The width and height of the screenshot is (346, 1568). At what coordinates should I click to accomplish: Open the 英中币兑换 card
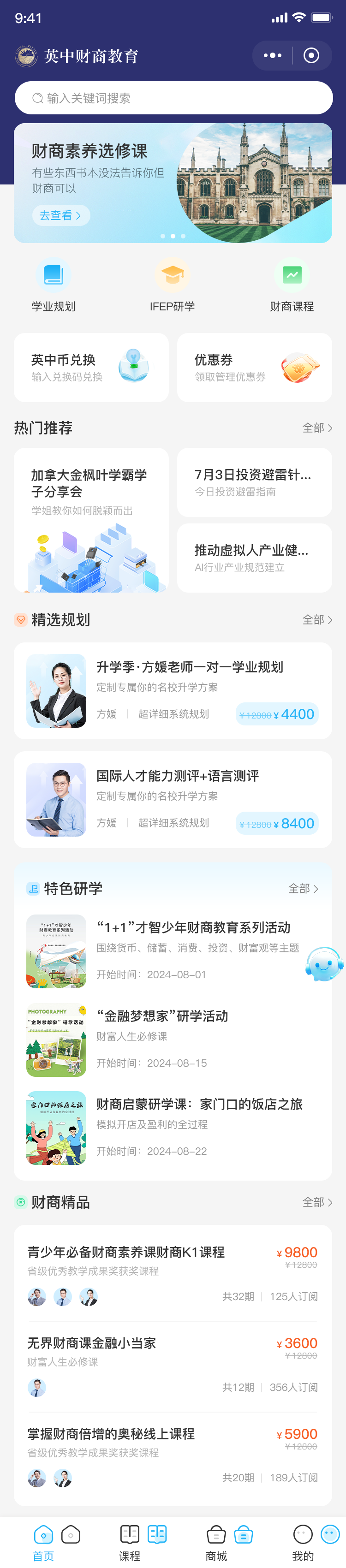coord(91,367)
